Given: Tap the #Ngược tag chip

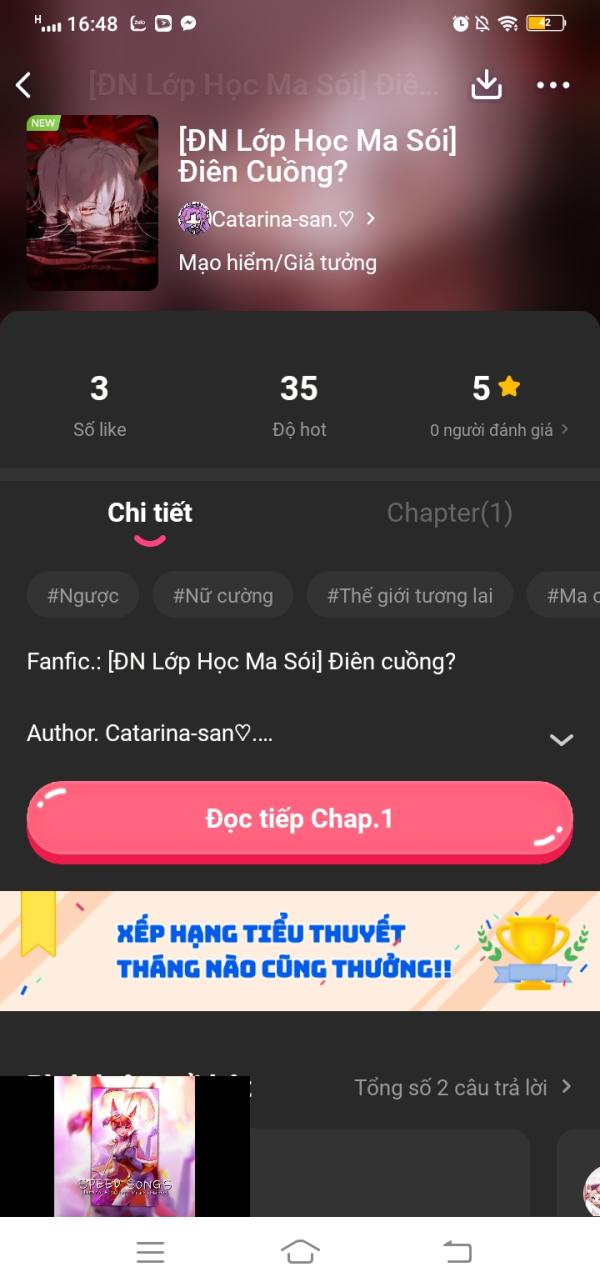Looking at the screenshot, I should coord(83,596).
